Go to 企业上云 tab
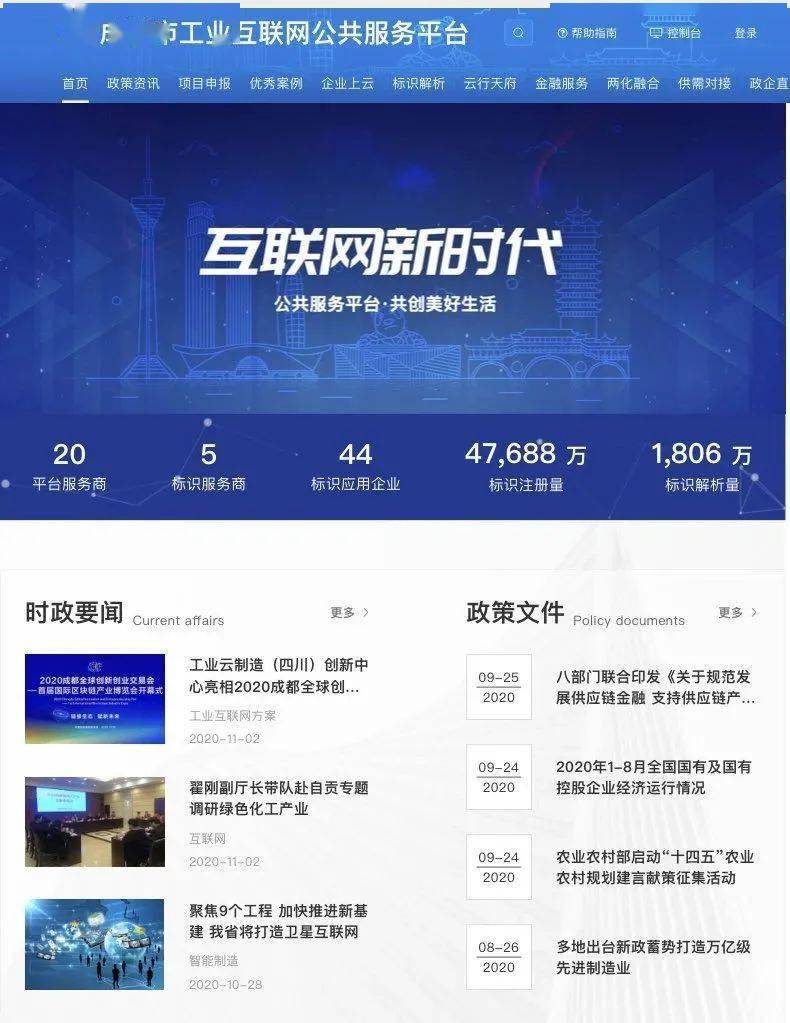Screen dimensions: 790x1023 pyautogui.click(x=347, y=83)
